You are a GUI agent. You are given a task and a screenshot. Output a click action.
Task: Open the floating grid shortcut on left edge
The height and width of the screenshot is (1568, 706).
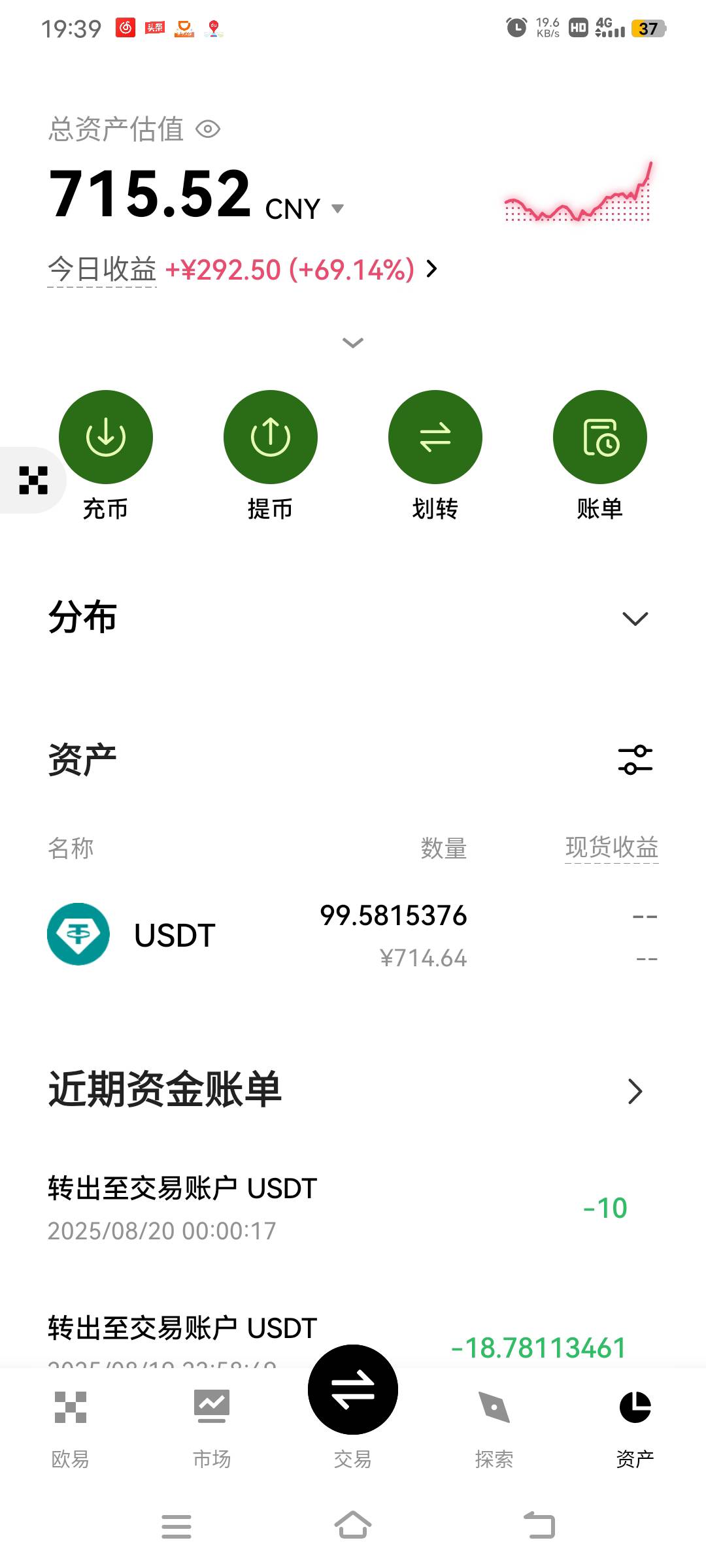33,480
